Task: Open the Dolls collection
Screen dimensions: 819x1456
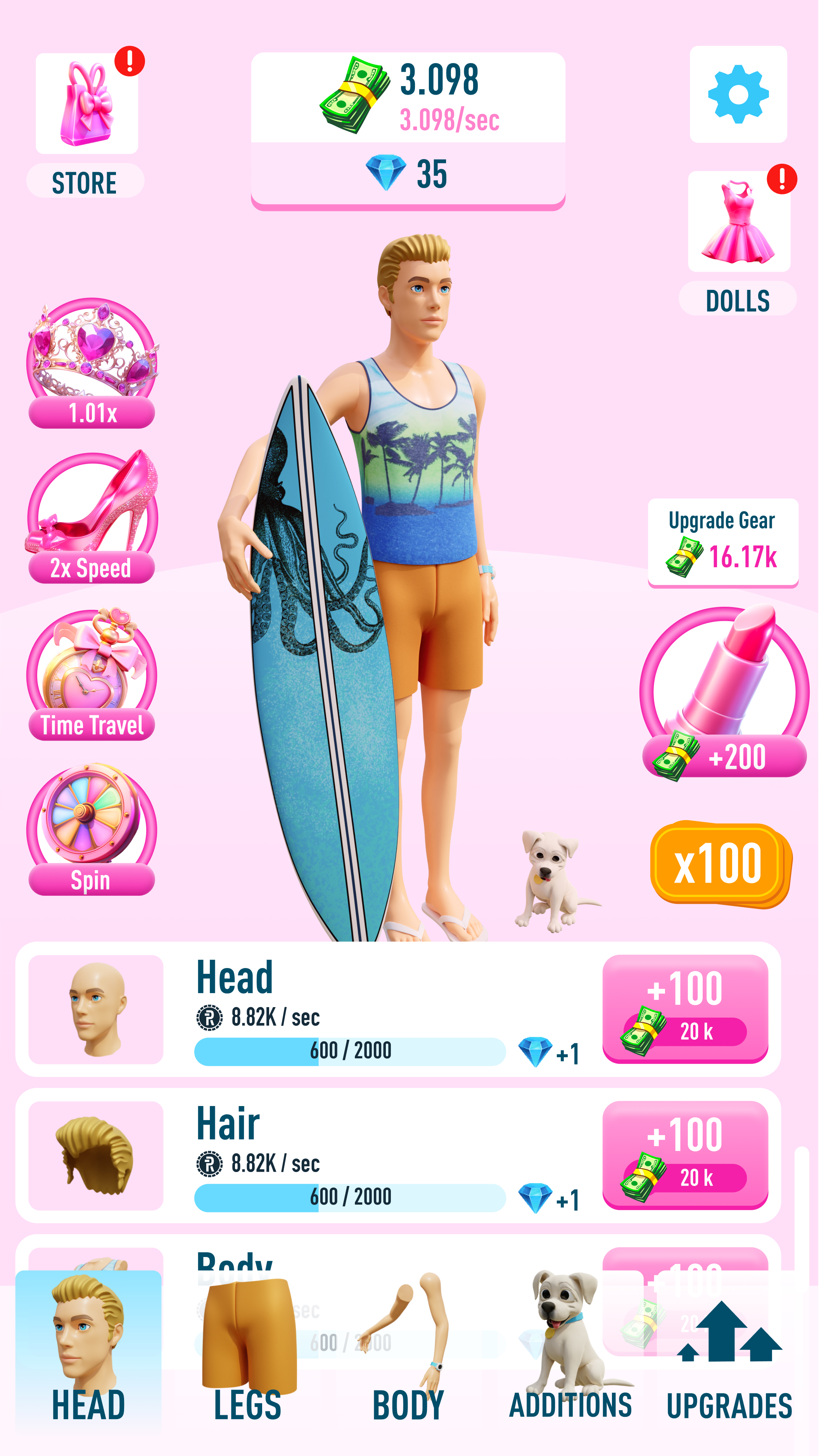Action: tap(739, 222)
